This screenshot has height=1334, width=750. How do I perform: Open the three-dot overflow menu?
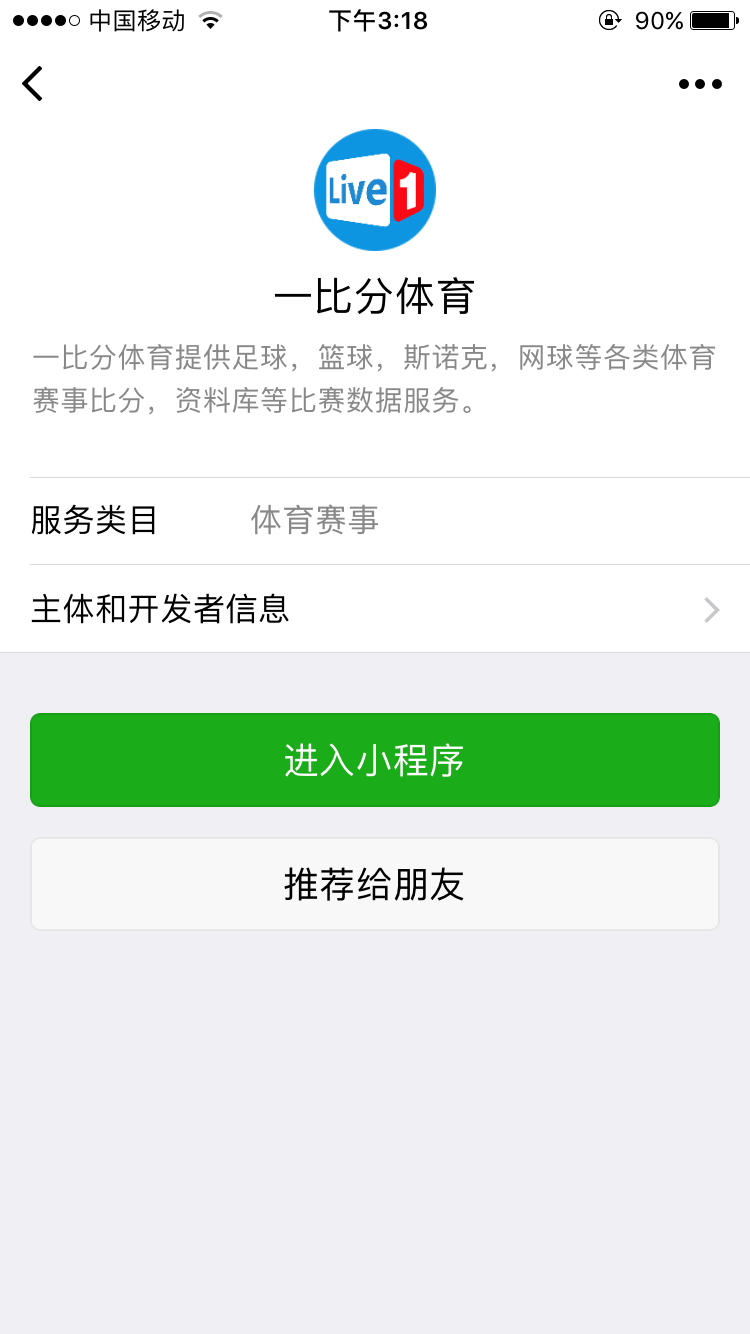[700, 84]
